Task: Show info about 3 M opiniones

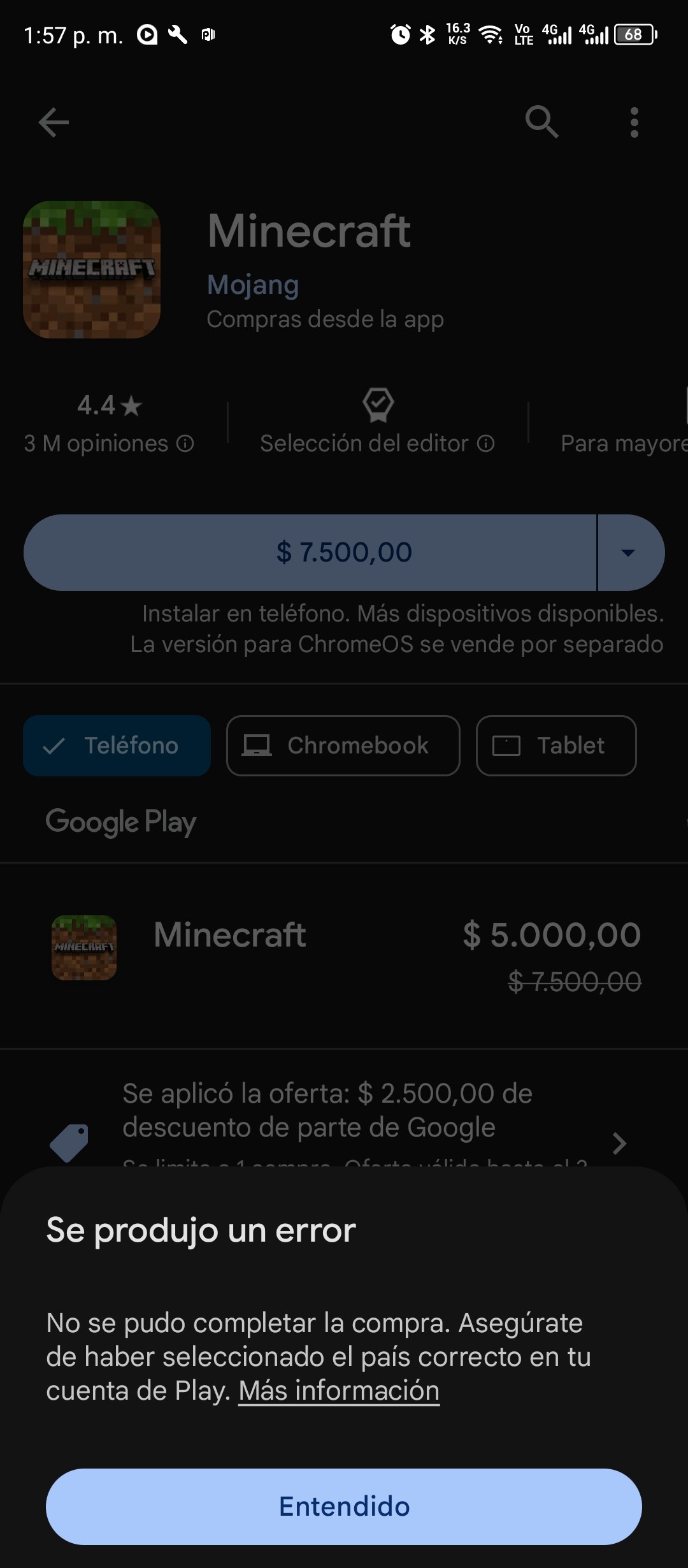Action: (x=185, y=444)
